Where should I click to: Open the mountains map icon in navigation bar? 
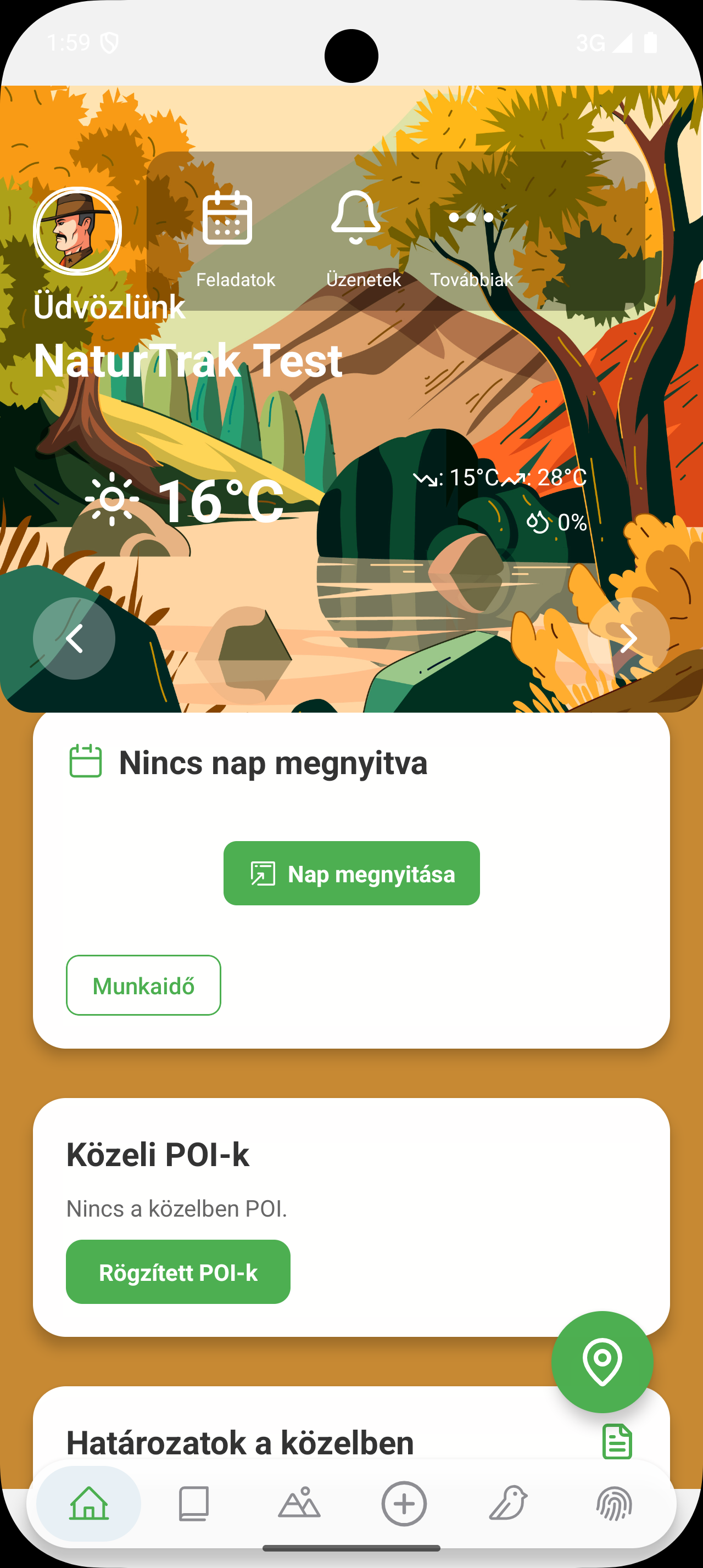pos(299,1503)
